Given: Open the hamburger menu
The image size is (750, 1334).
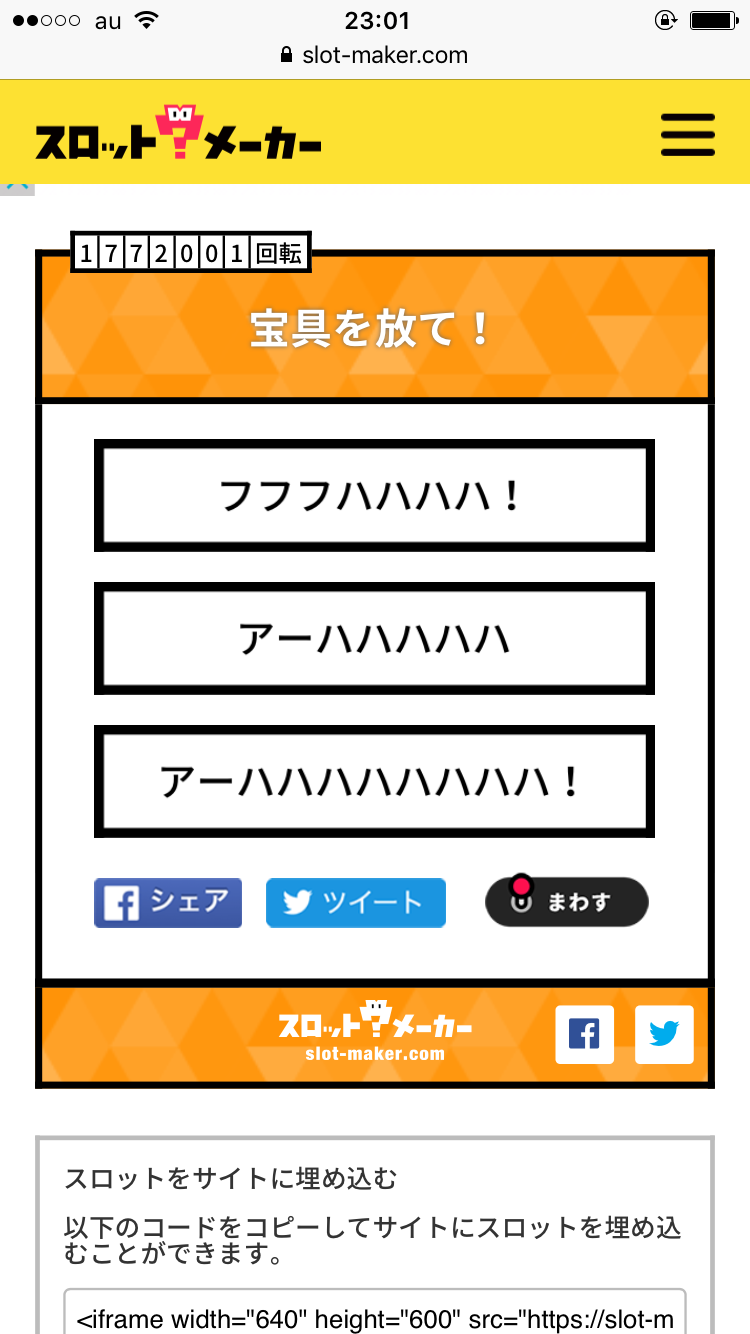Looking at the screenshot, I should click(x=687, y=134).
